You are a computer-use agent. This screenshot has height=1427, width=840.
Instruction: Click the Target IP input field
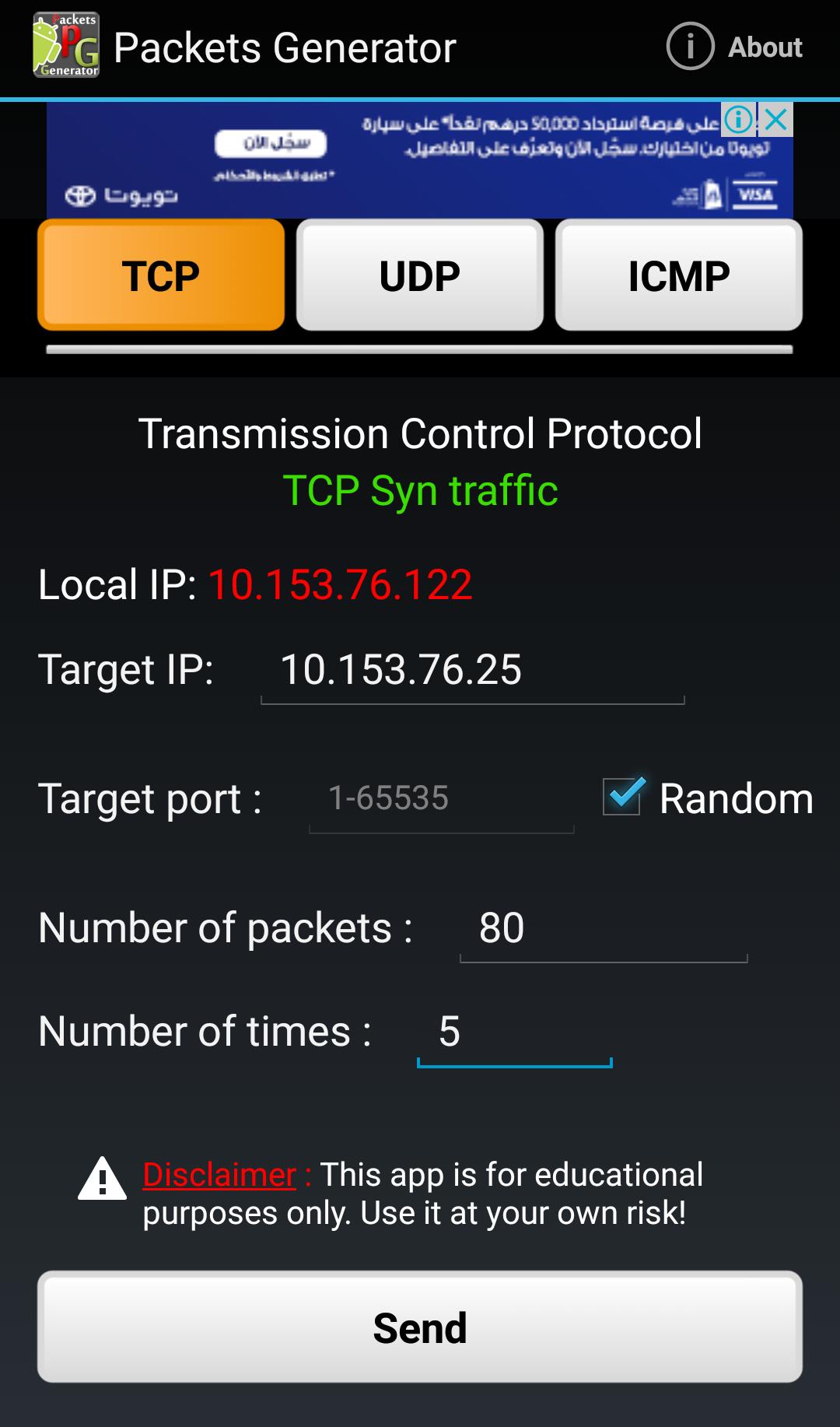471,669
